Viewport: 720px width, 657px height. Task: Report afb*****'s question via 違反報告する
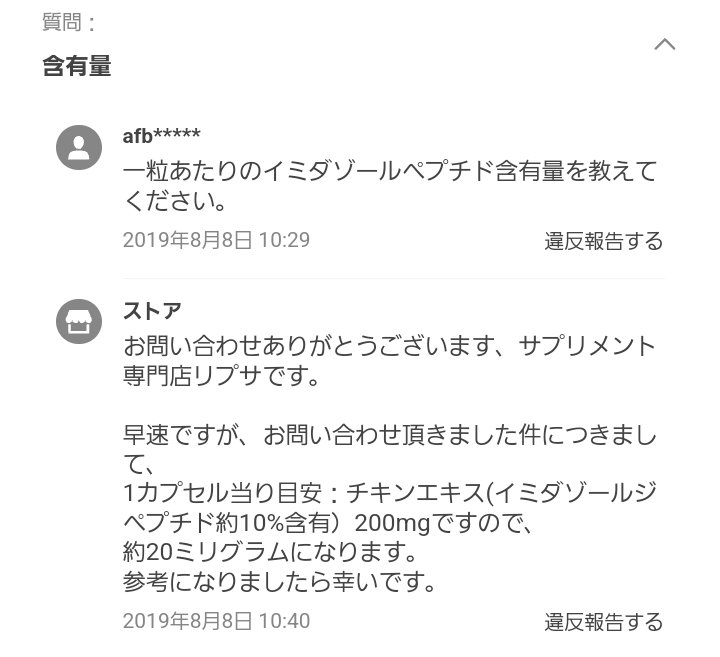click(603, 240)
